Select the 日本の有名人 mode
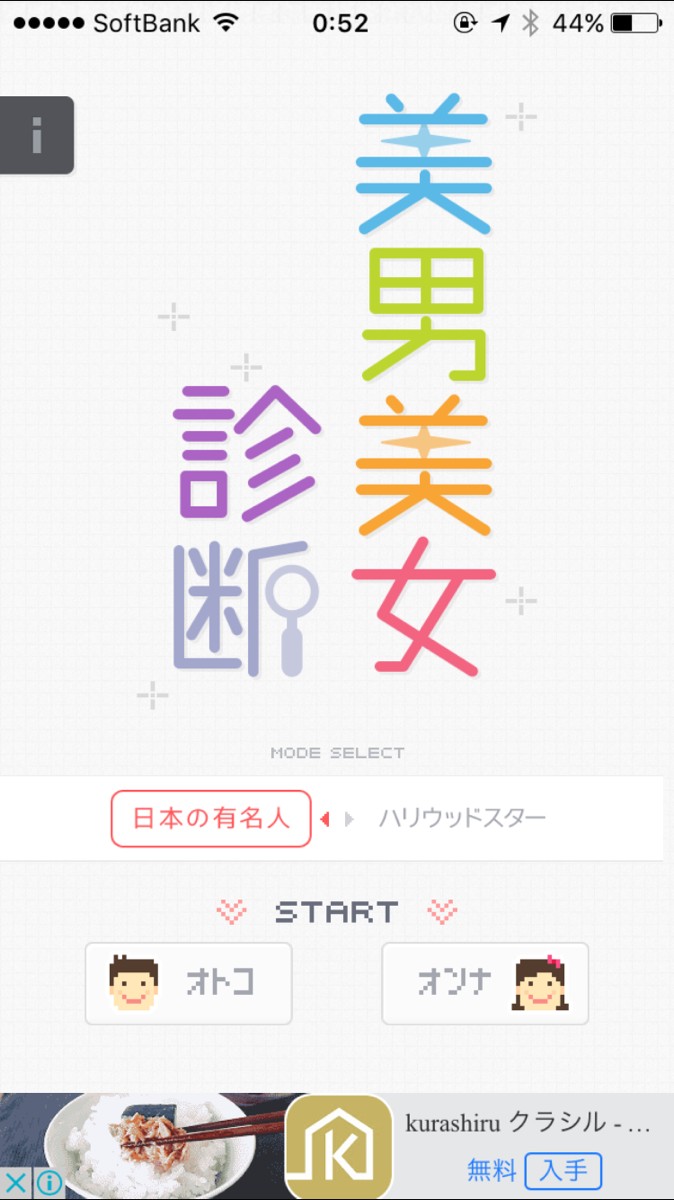This screenshot has width=674, height=1200. 211,819
